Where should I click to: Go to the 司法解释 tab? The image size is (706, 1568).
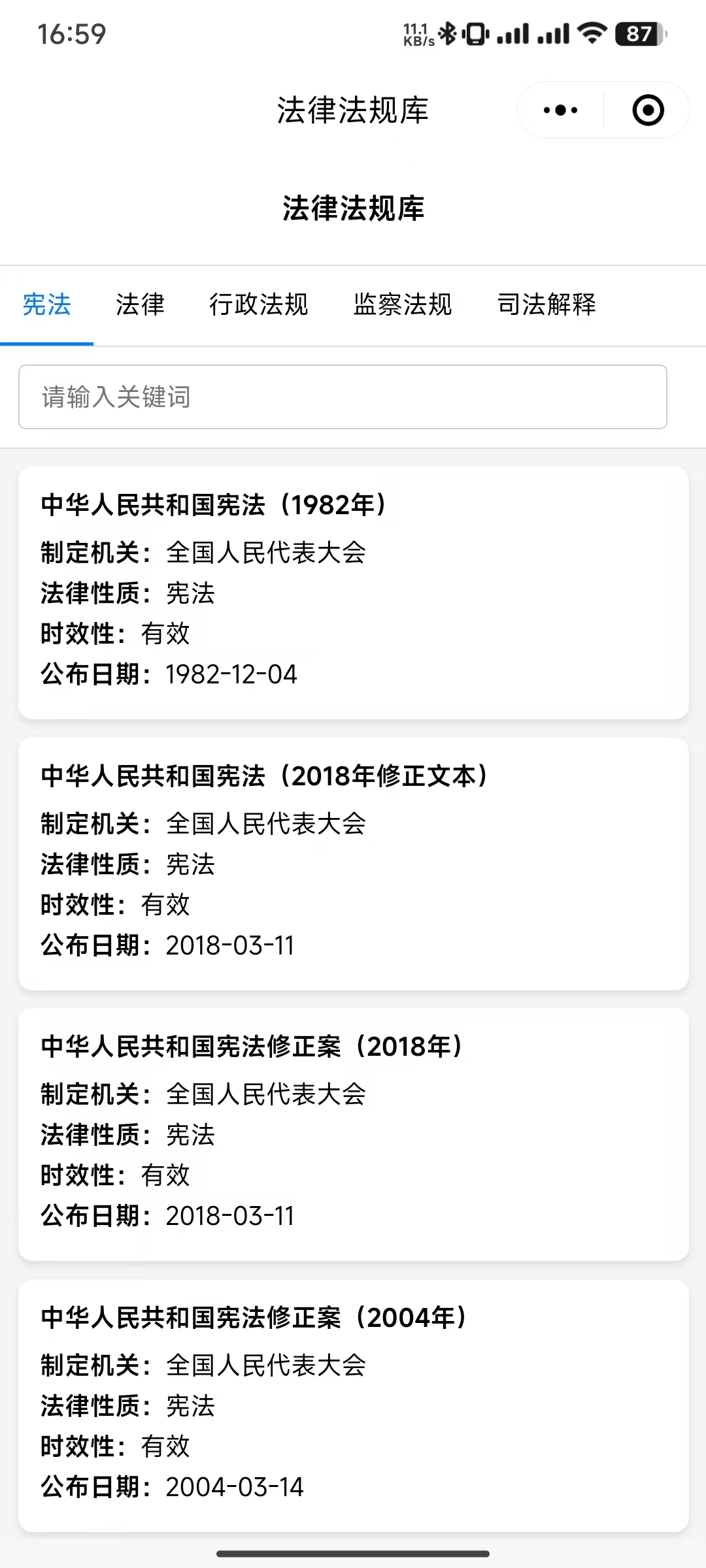(546, 304)
